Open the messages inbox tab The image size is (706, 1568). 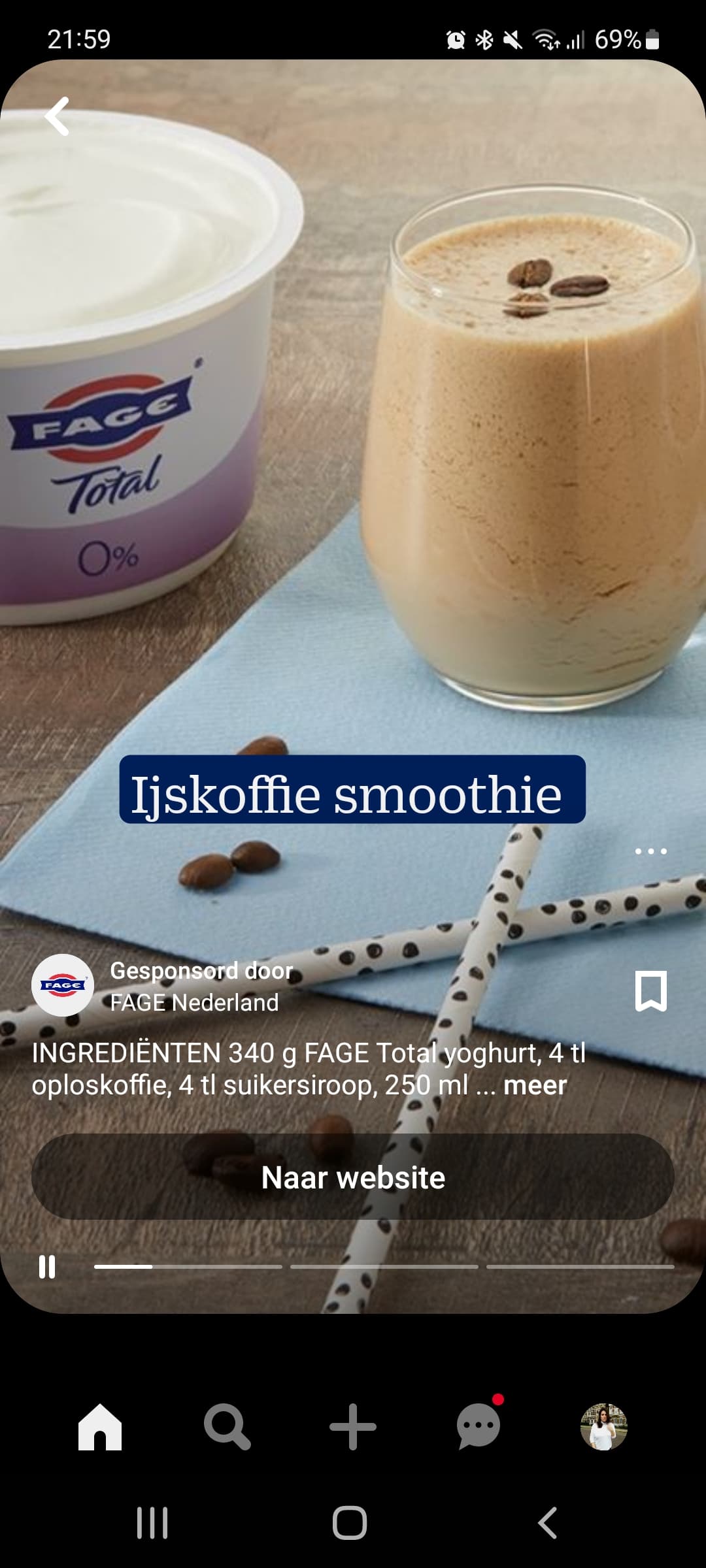(x=479, y=1426)
